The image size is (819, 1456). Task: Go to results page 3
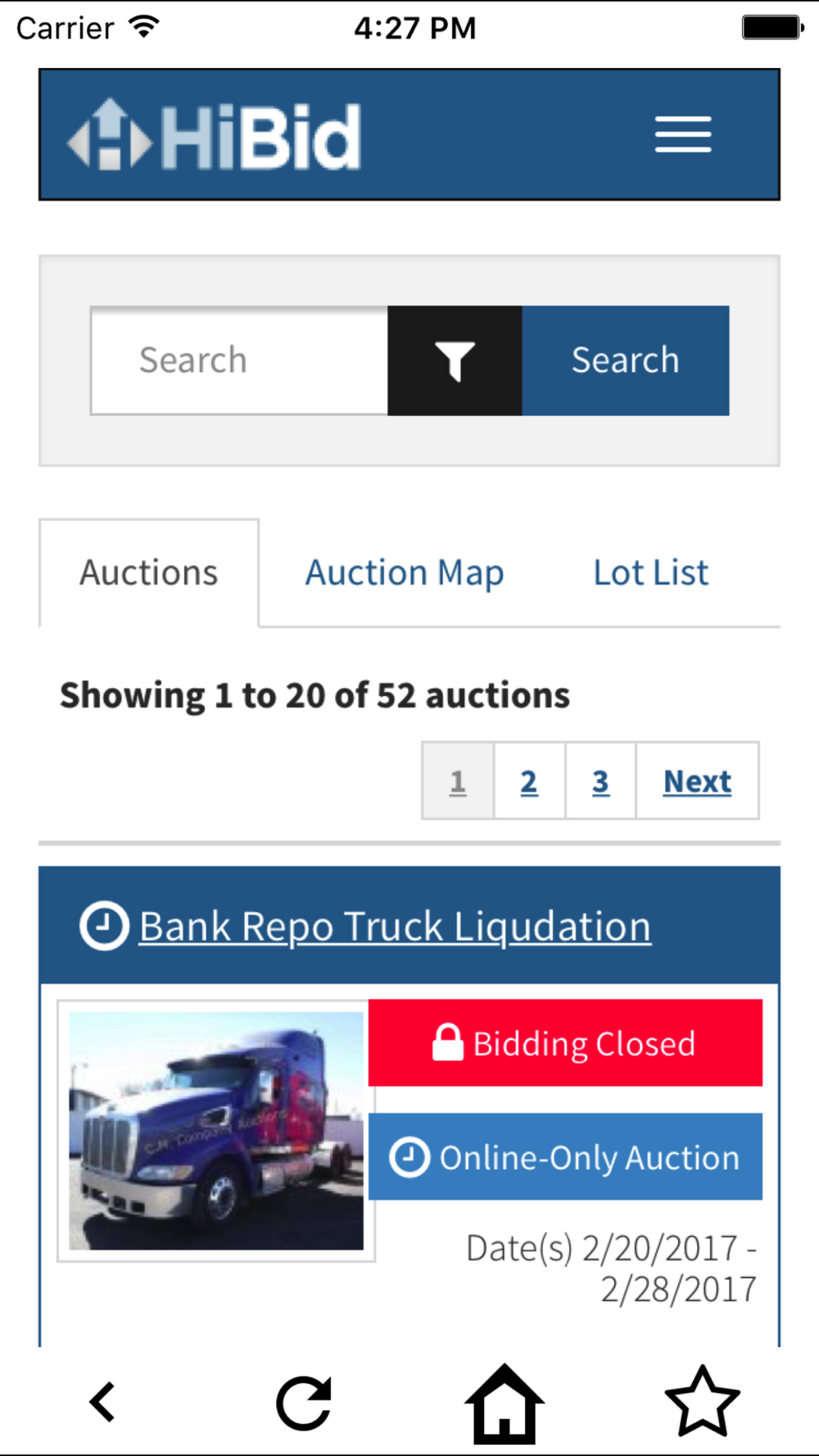coord(600,781)
